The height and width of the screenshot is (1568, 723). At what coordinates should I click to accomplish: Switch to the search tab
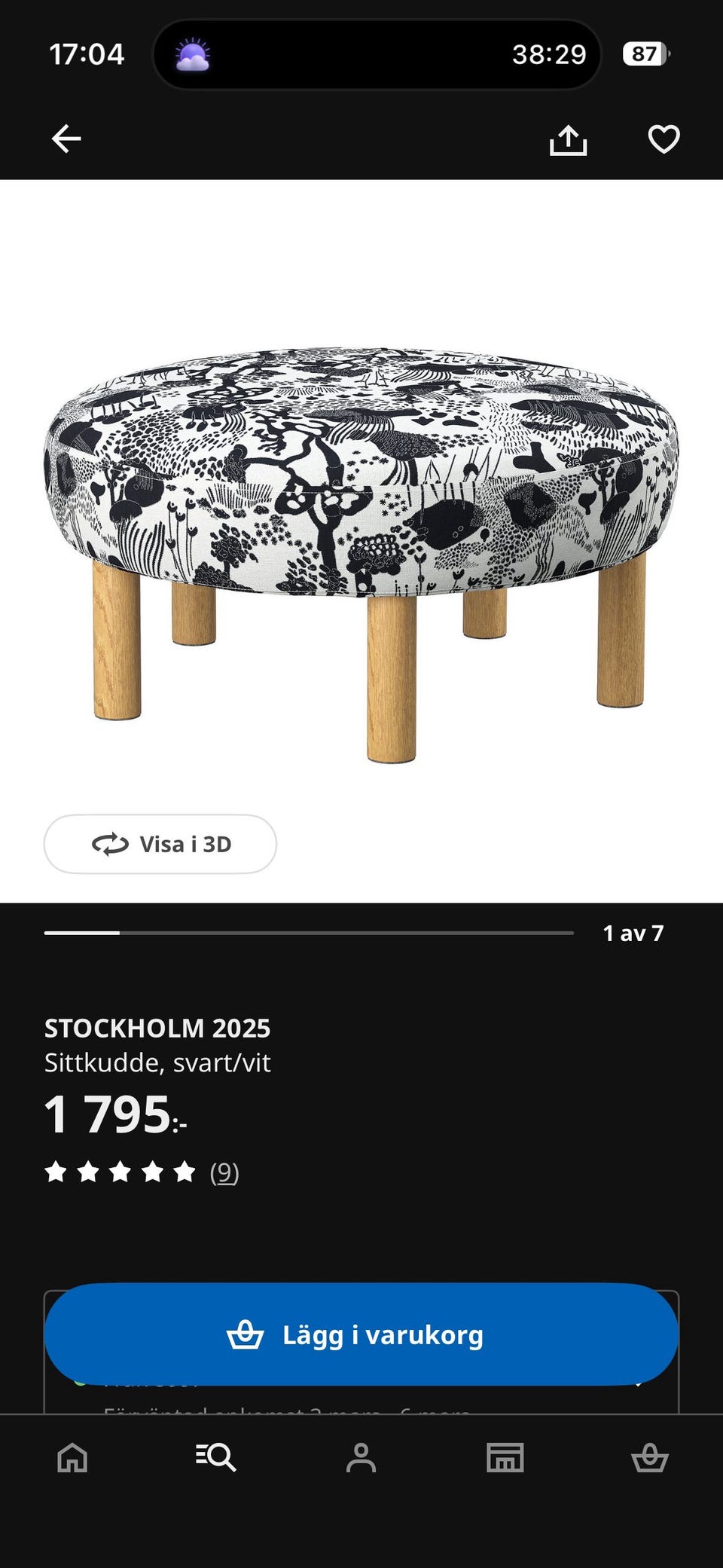pos(216,1457)
